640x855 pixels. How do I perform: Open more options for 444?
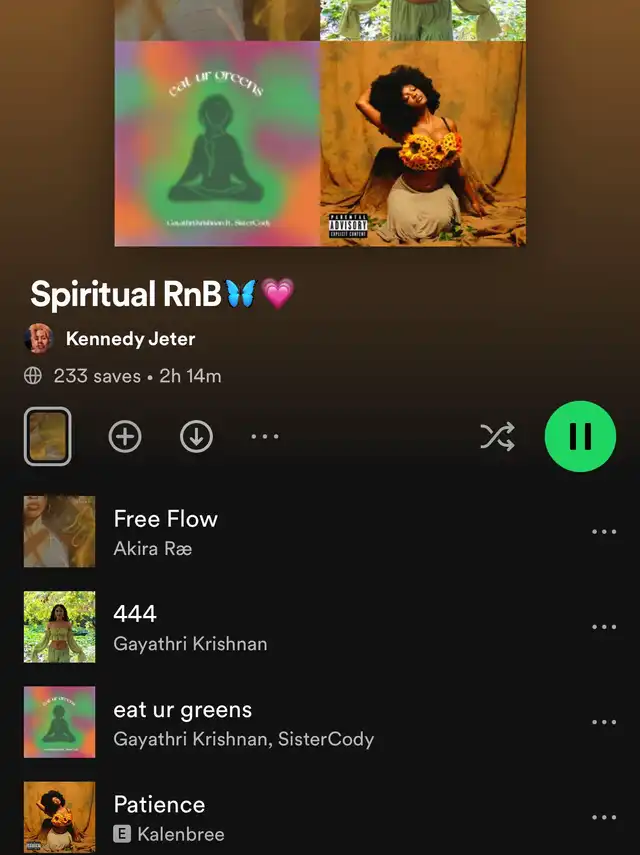[604, 627]
